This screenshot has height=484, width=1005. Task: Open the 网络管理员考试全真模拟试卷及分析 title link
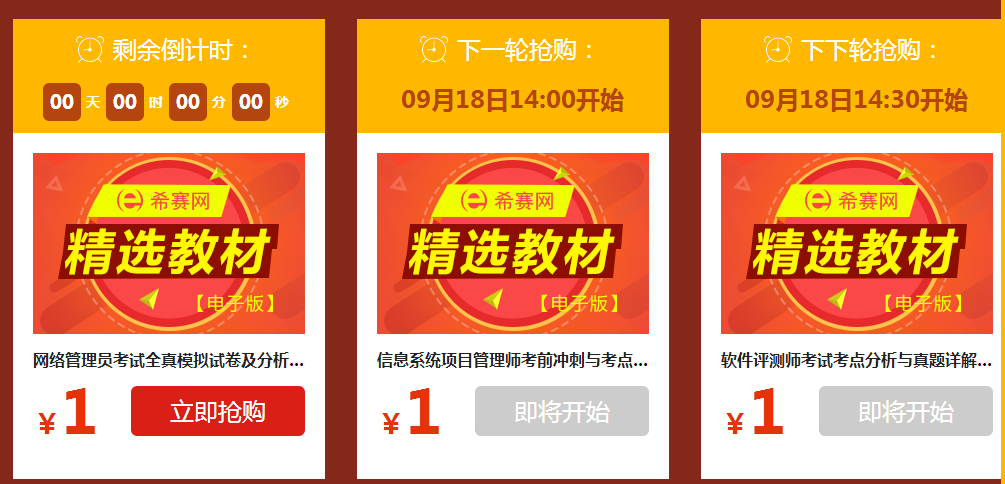click(x=169, y=361)
